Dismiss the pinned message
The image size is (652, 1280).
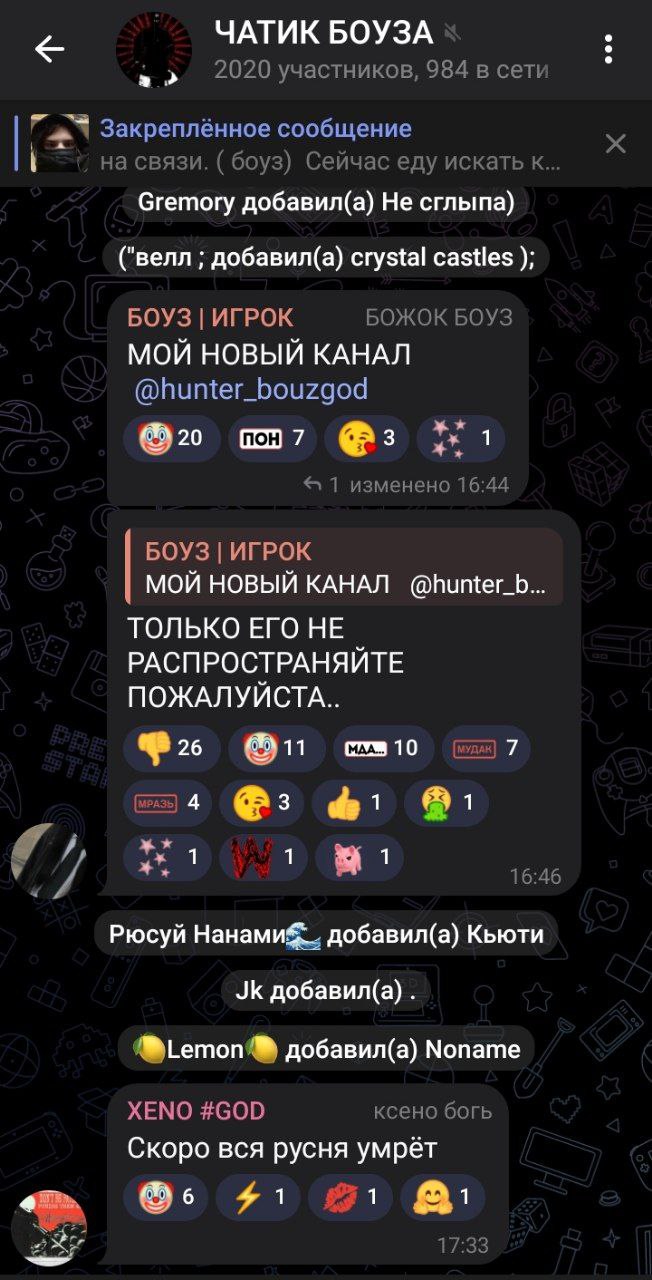[x=616, y=144]
